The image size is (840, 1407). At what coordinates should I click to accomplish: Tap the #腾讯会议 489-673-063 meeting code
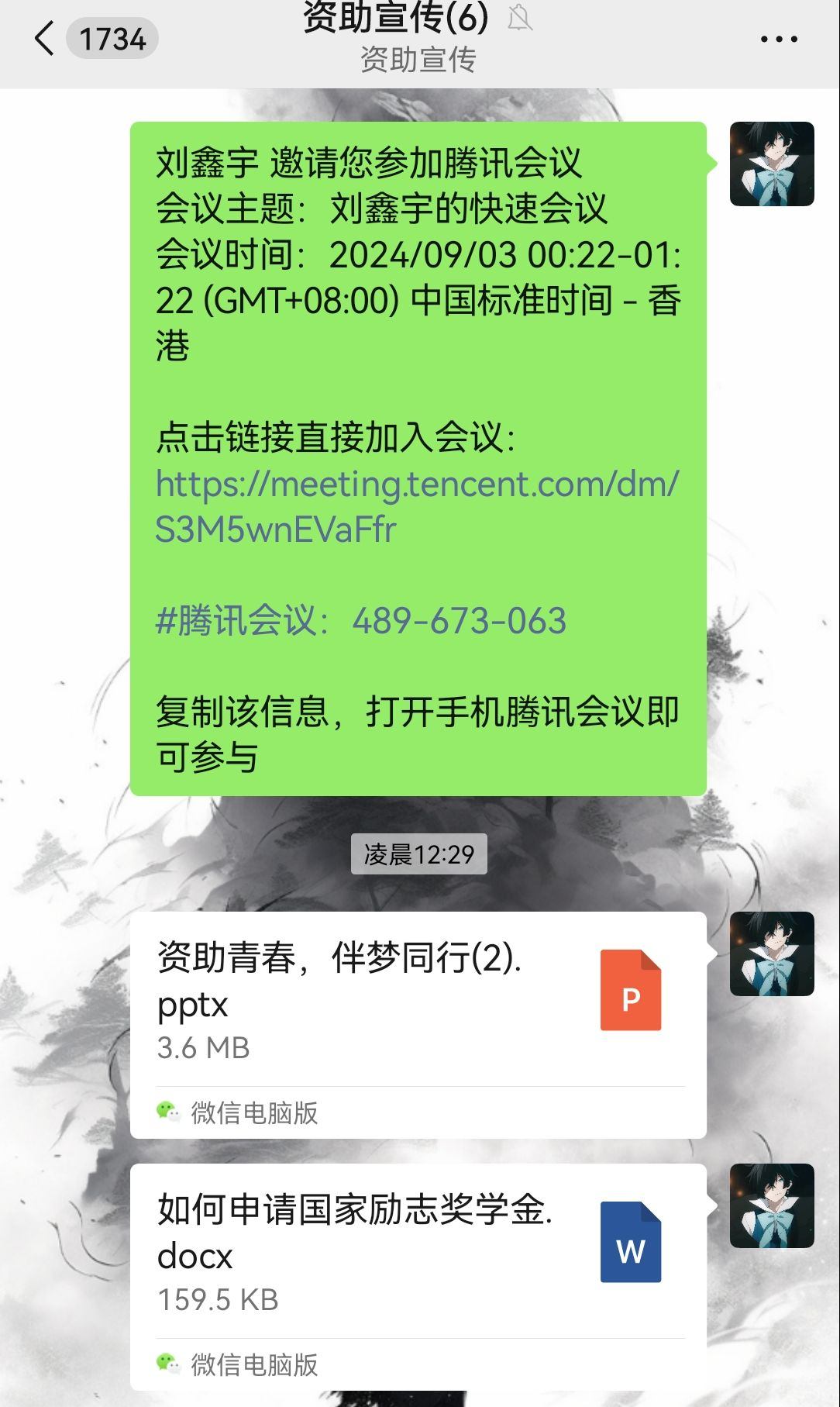coord(361,621)
